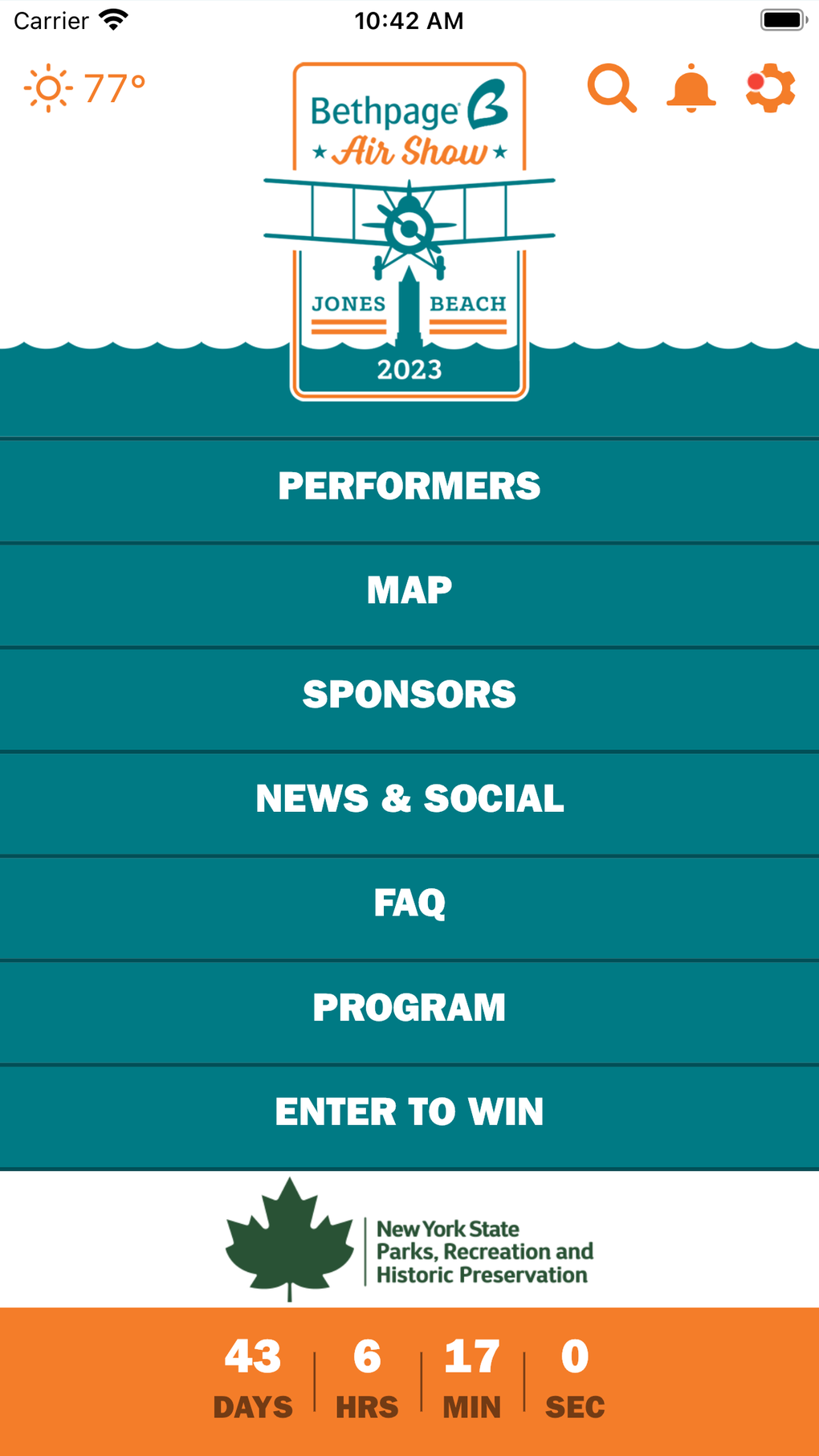Open the settings gear

[770, 88]
